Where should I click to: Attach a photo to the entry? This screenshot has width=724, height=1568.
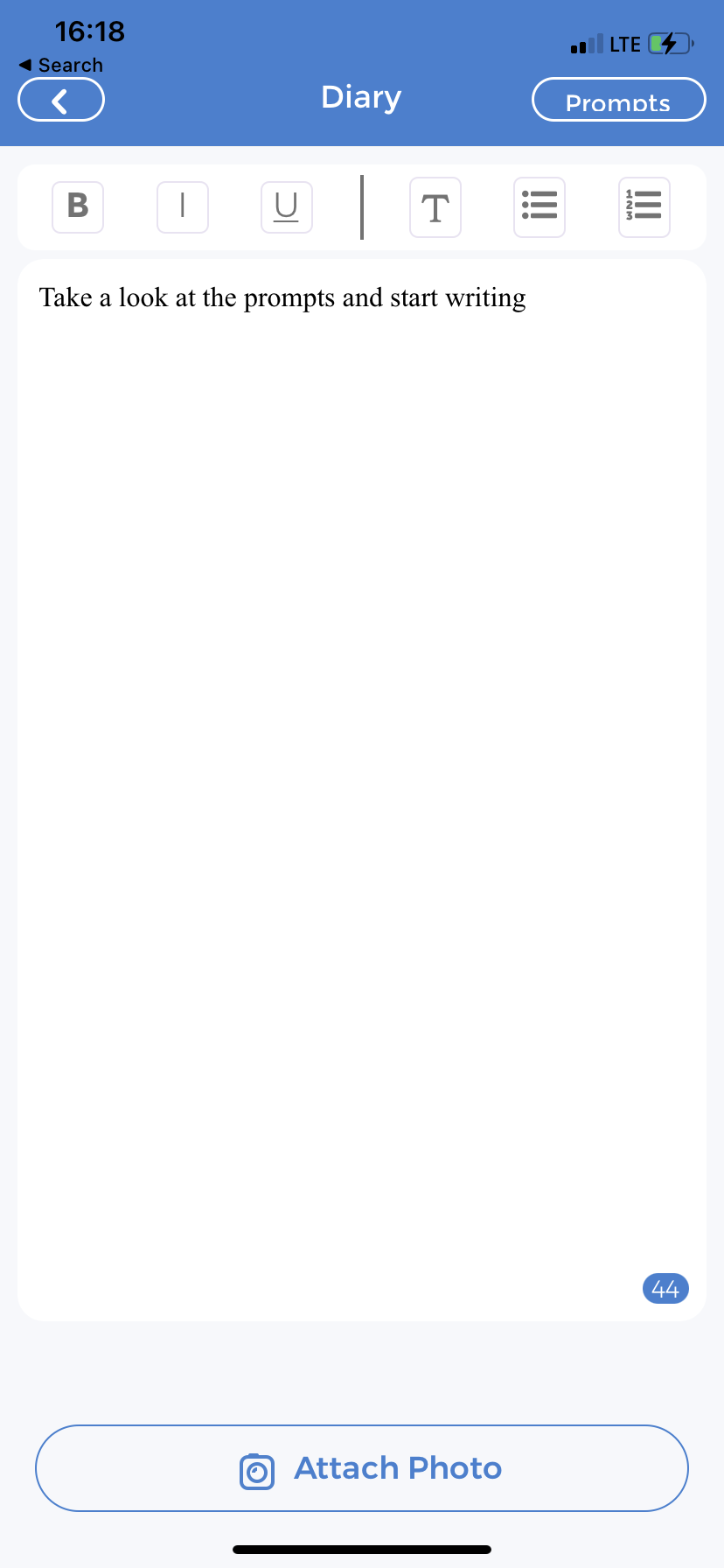click(x=362, y=1468)
